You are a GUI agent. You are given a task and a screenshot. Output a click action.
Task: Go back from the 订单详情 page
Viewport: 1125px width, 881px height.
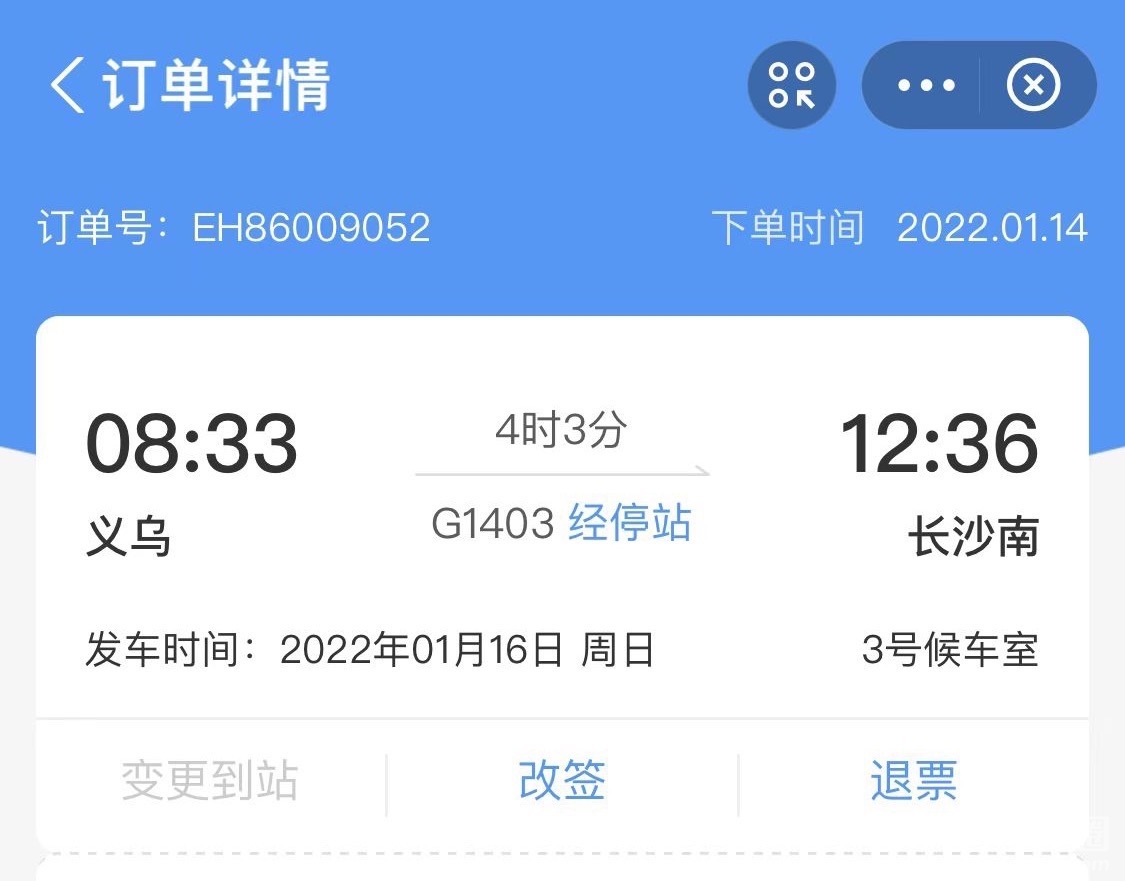(x=68, y=85)
